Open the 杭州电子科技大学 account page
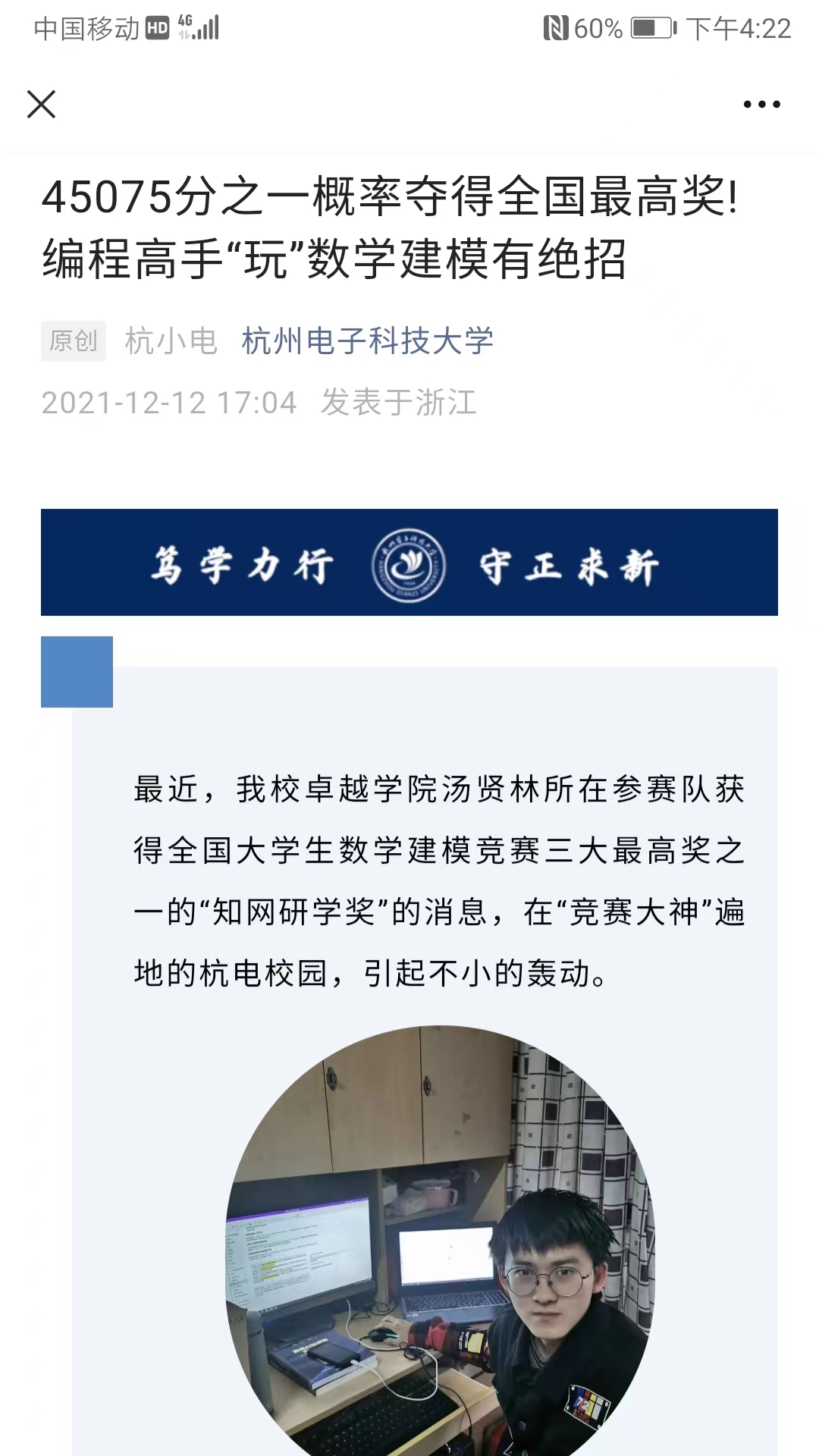819x1456 pixels. (x=367, y=341)
